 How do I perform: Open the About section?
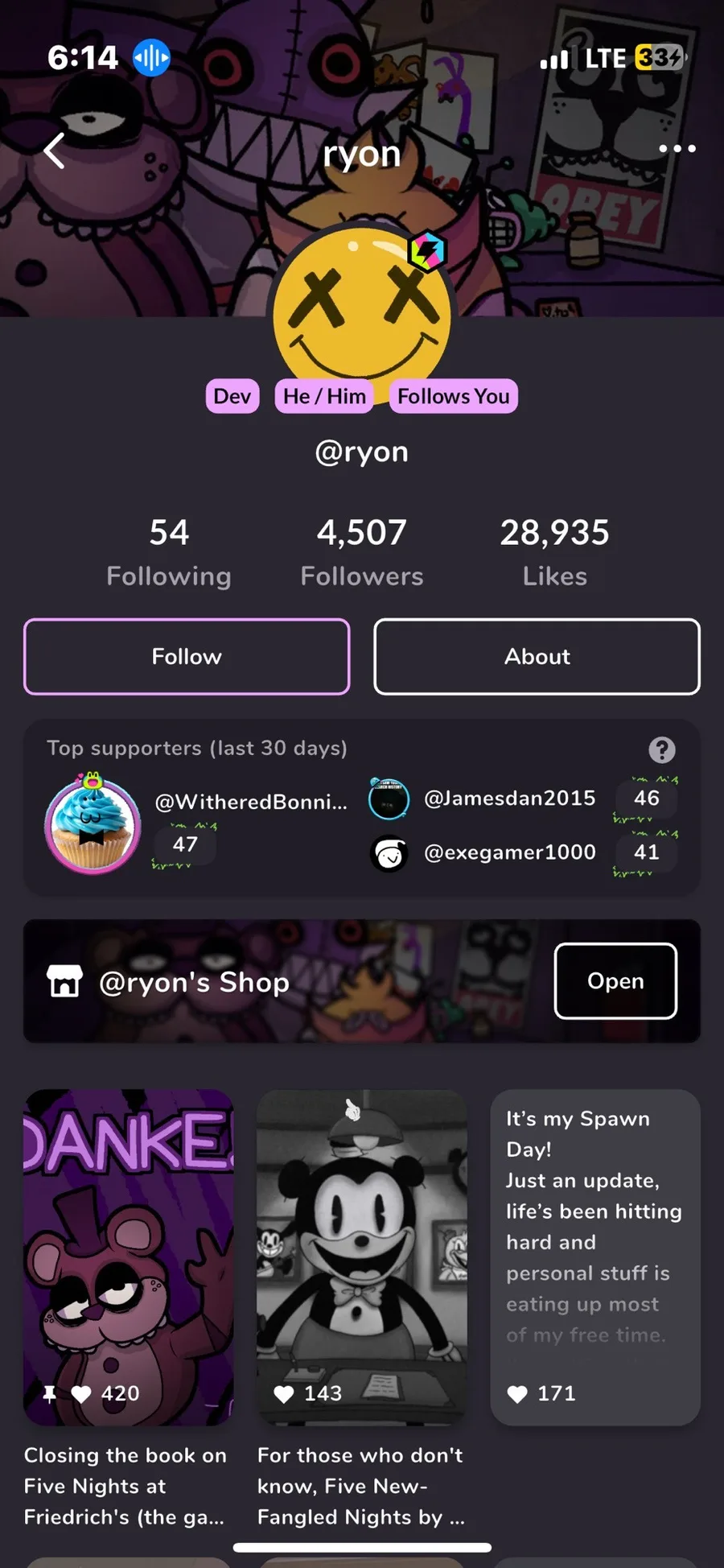click(x=537, y=657)
